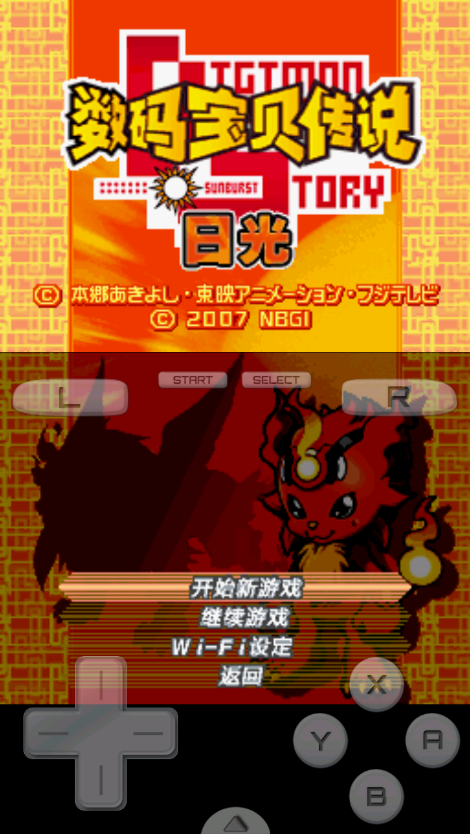The image size is (470, 834).
Task: Hit the START button
Action: click(192, 380)
